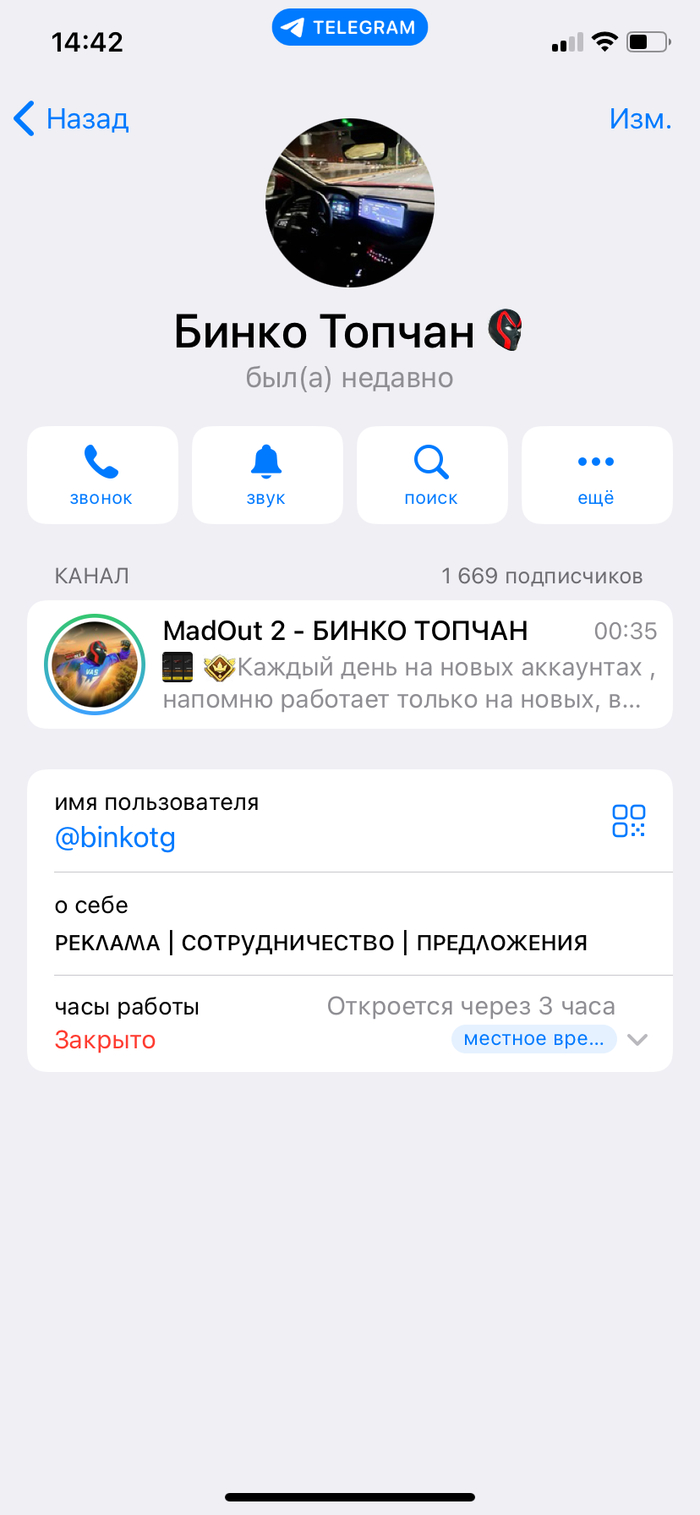Show the QR code for @binkotg

pyautogui.click(x=629, y=821)
